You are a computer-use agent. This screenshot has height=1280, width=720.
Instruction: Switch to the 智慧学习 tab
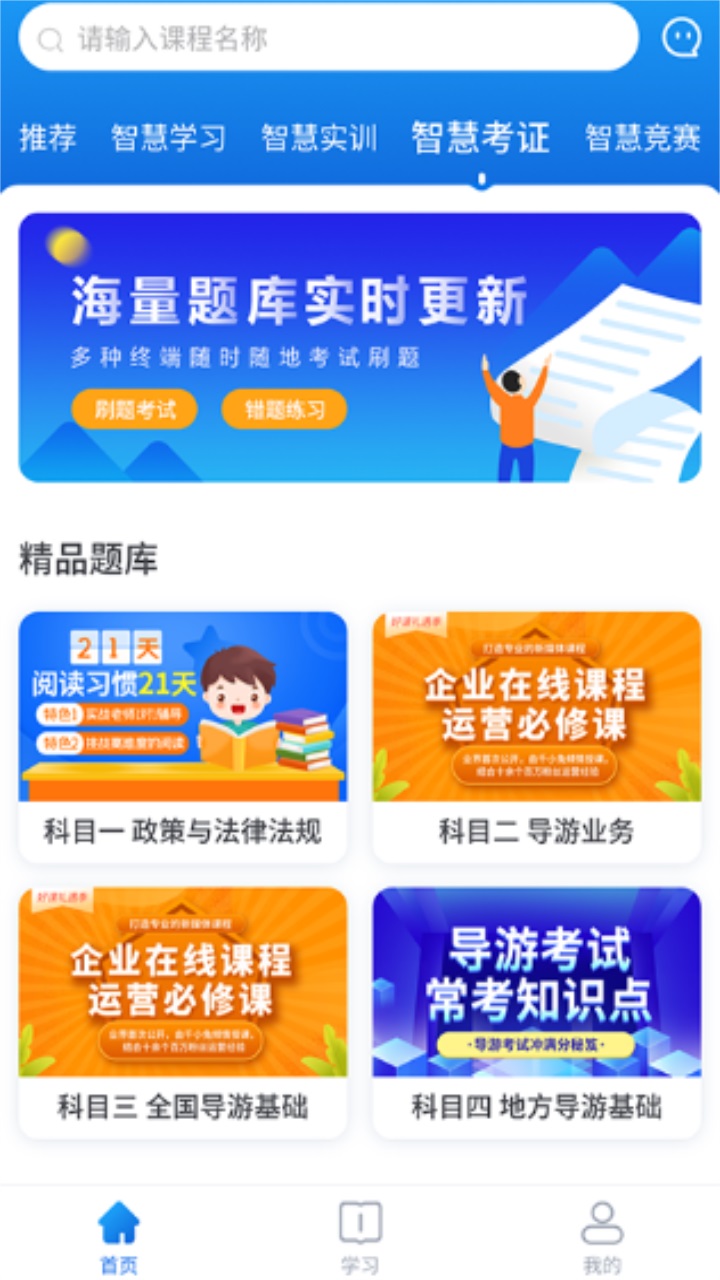[x=168, y=137]
